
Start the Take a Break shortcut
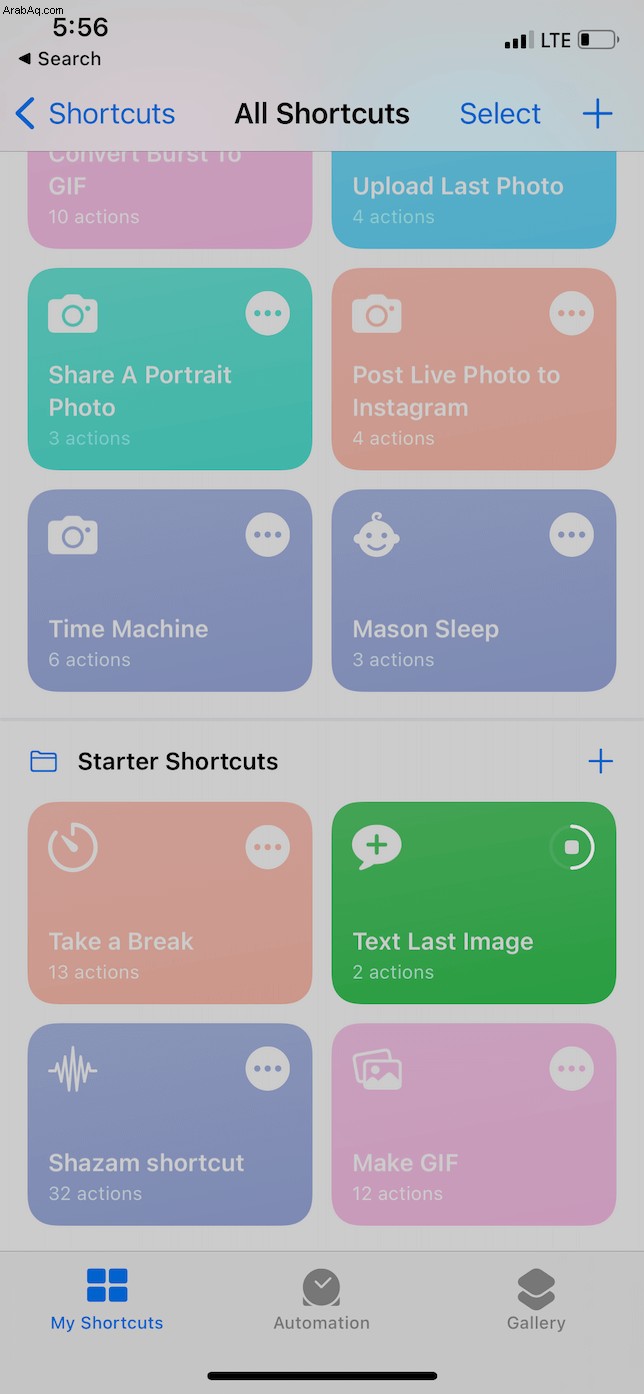point(170,903)
